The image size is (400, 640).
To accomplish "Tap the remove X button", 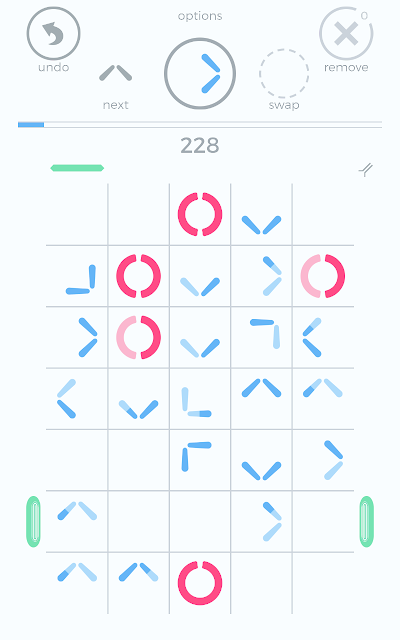I will (x=346, y=33).
